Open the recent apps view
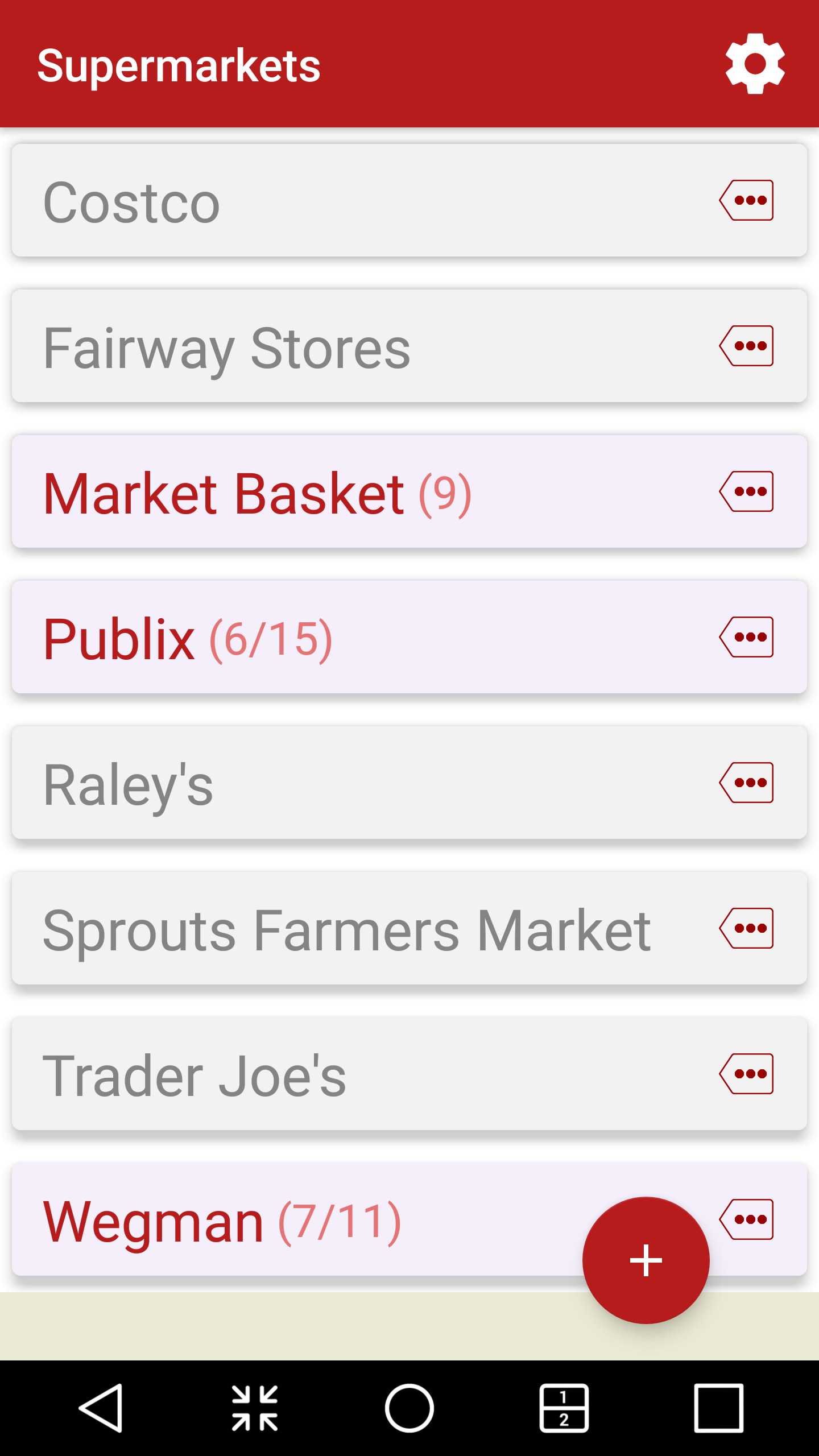819x1456 pixels. (719, 1408)
